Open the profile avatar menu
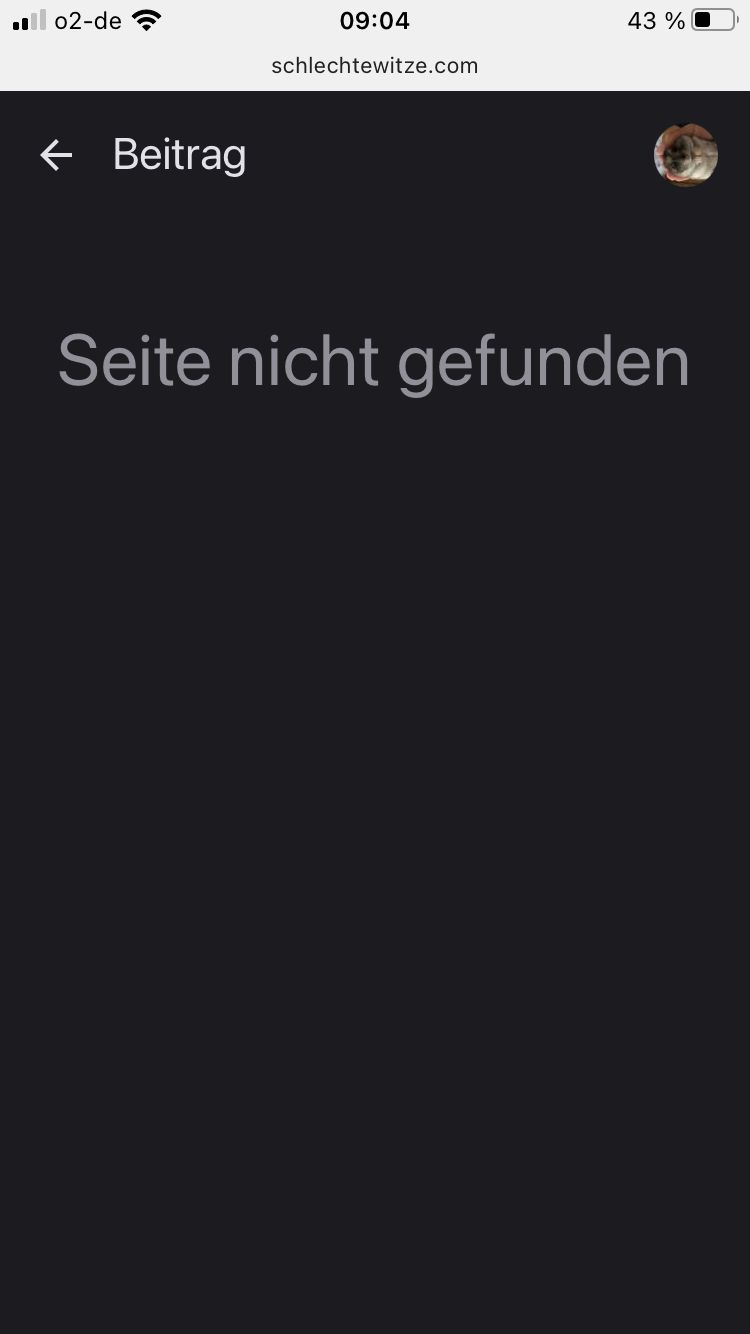 pos(686,155)
